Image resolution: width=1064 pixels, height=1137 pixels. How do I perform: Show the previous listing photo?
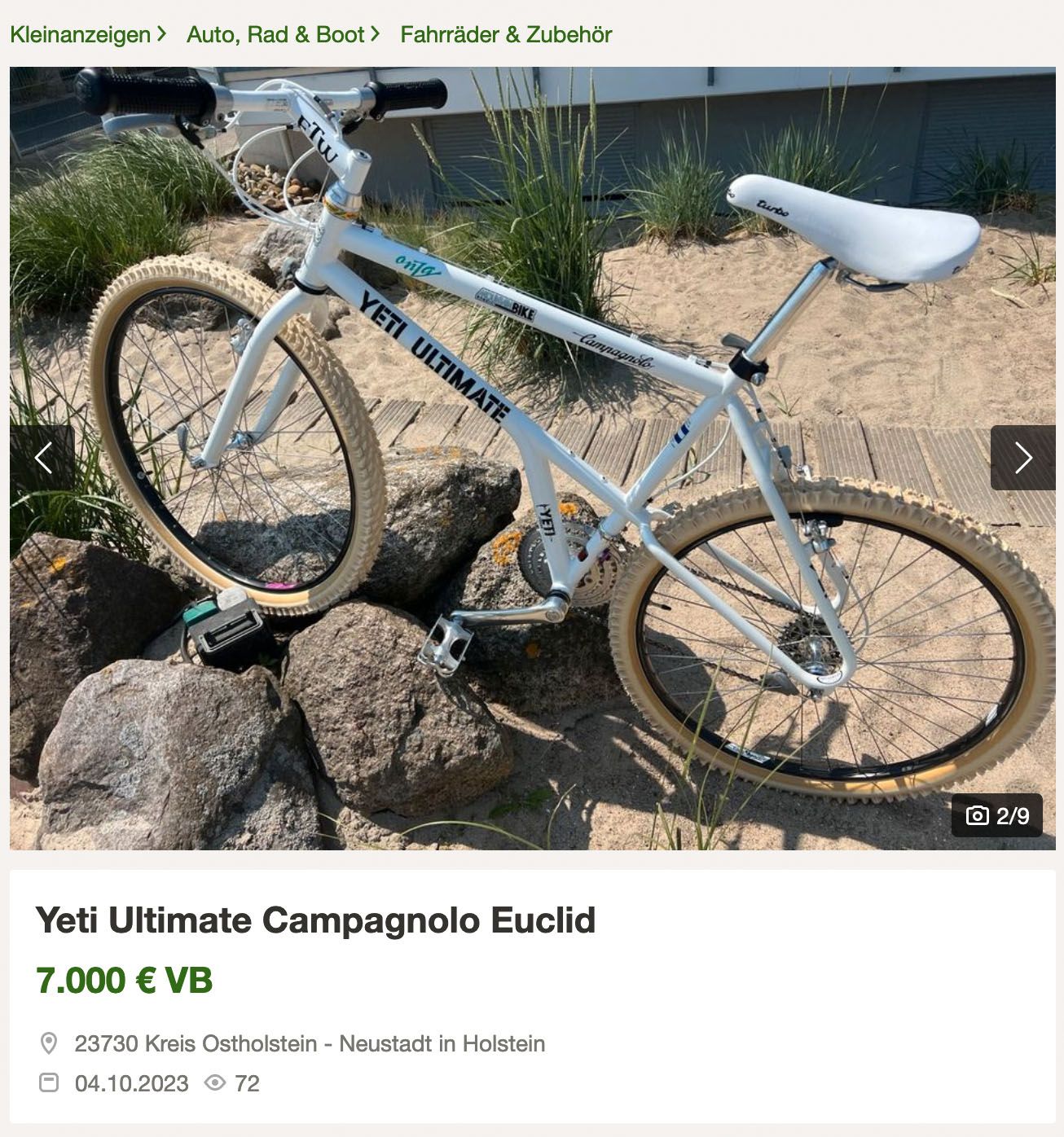point(42,458)
